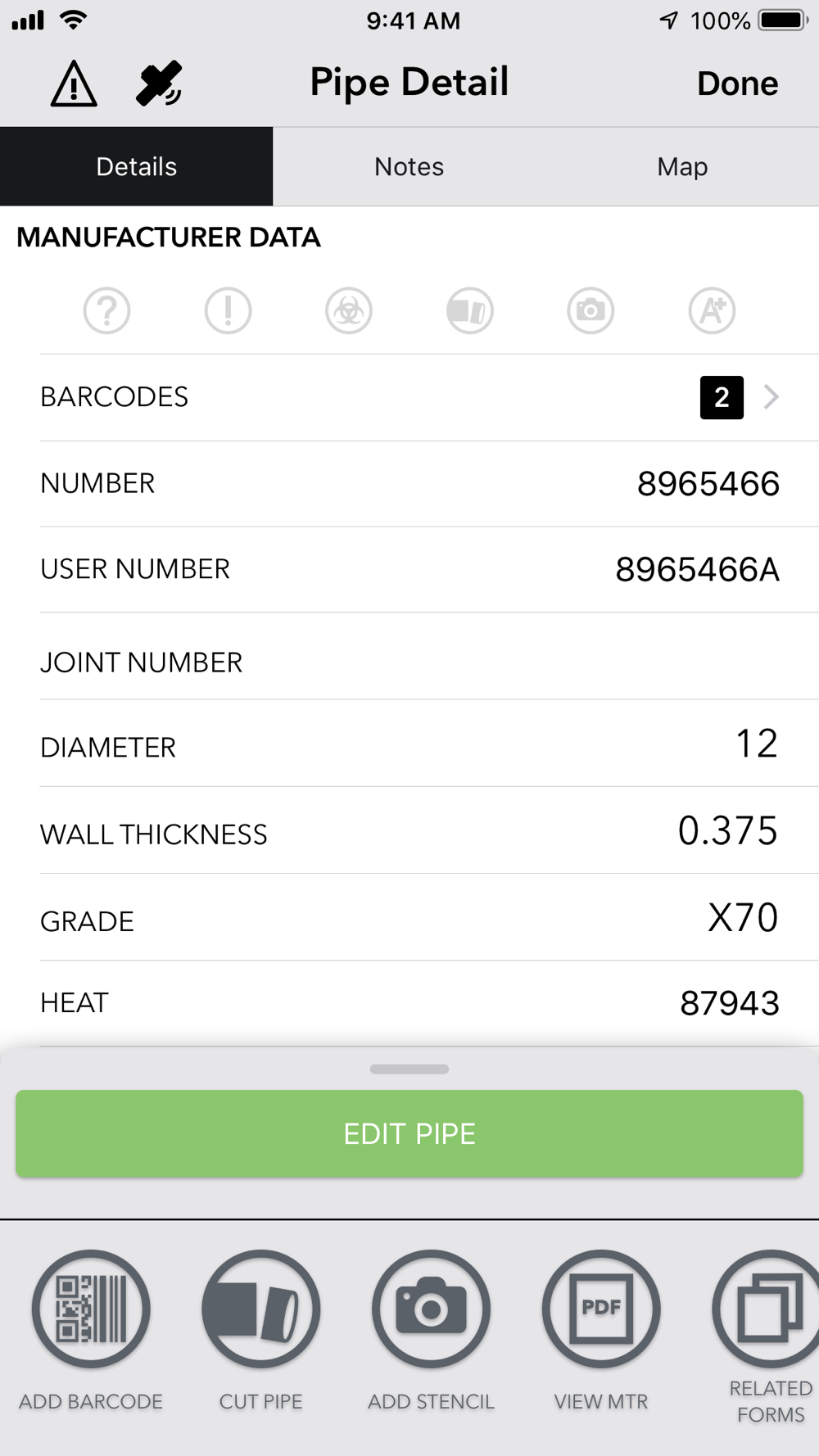This screenshot has width=819, height=1456.
Task: Tap the satellite GPS icon
Action: [x=159, y=84]
